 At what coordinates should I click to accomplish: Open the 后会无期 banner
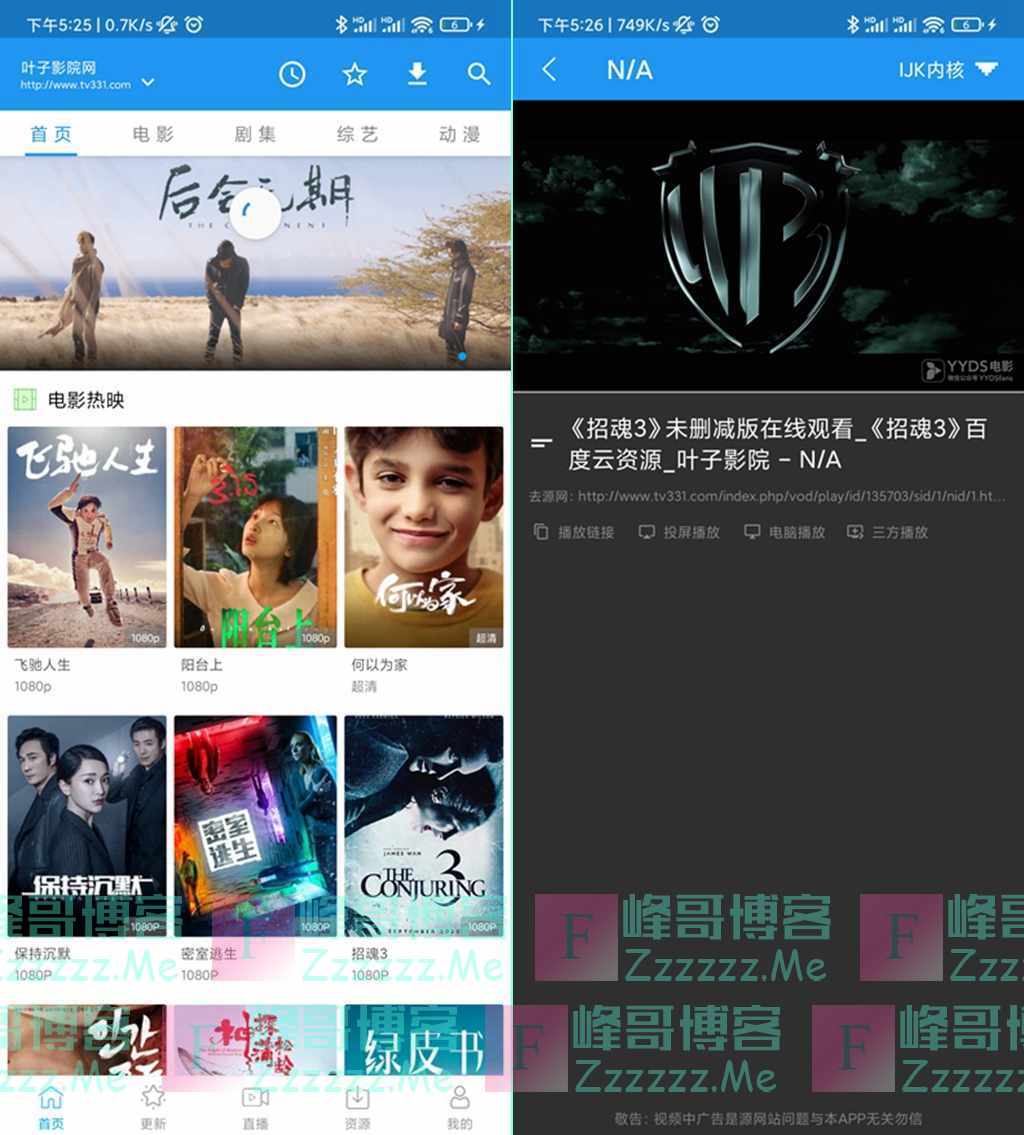[x=255, y=263]
